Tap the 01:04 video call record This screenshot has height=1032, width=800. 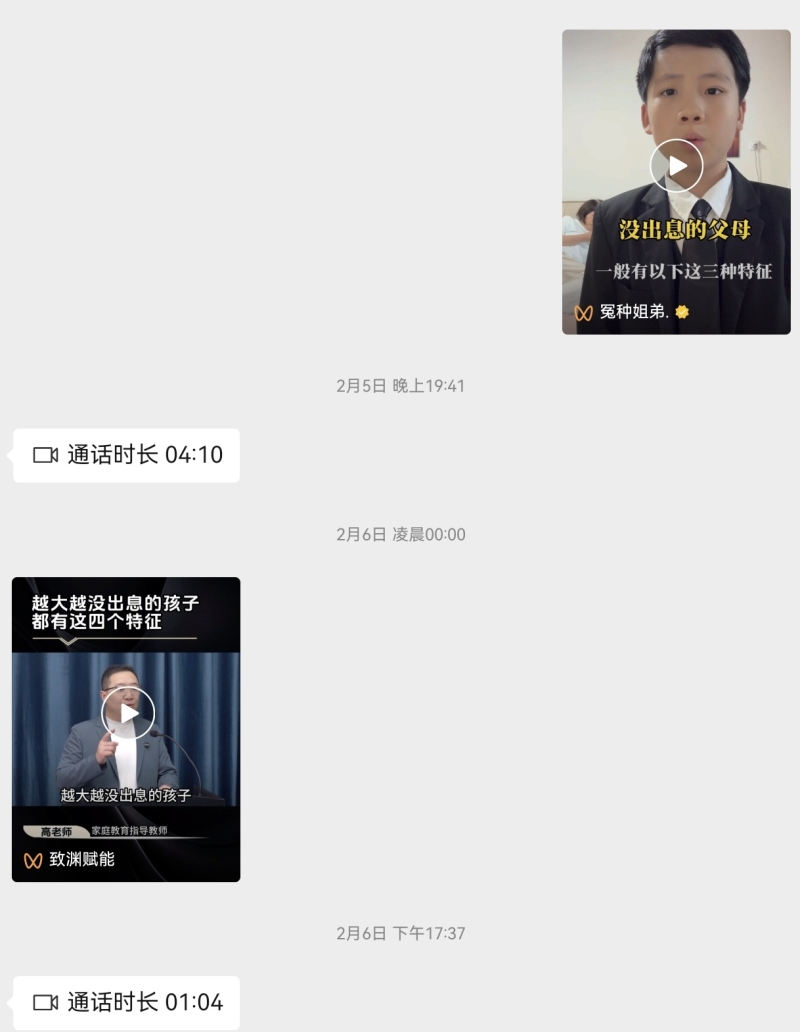coord(127,1003)
